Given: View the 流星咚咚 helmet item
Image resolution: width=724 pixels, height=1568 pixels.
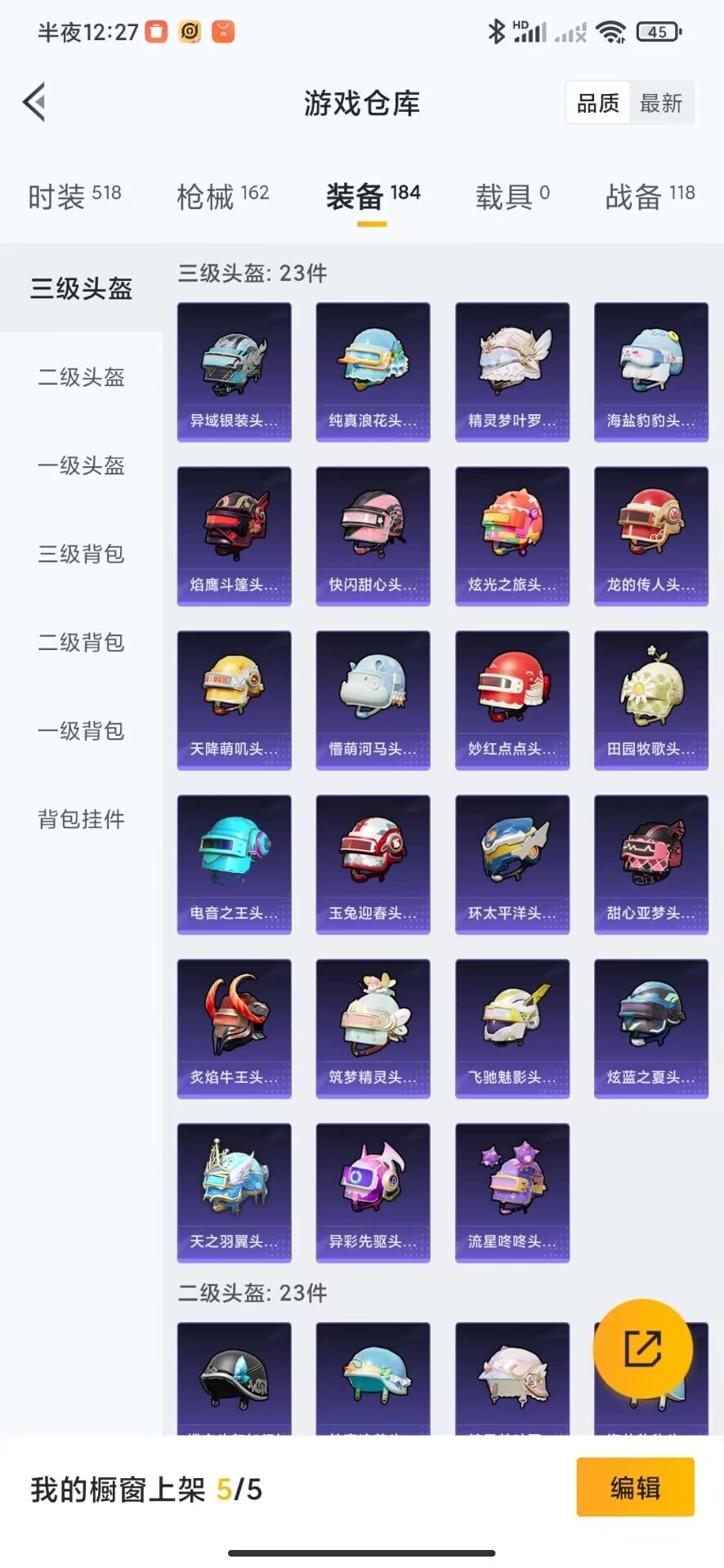Looking at the screenshot, I should 512,1193.
